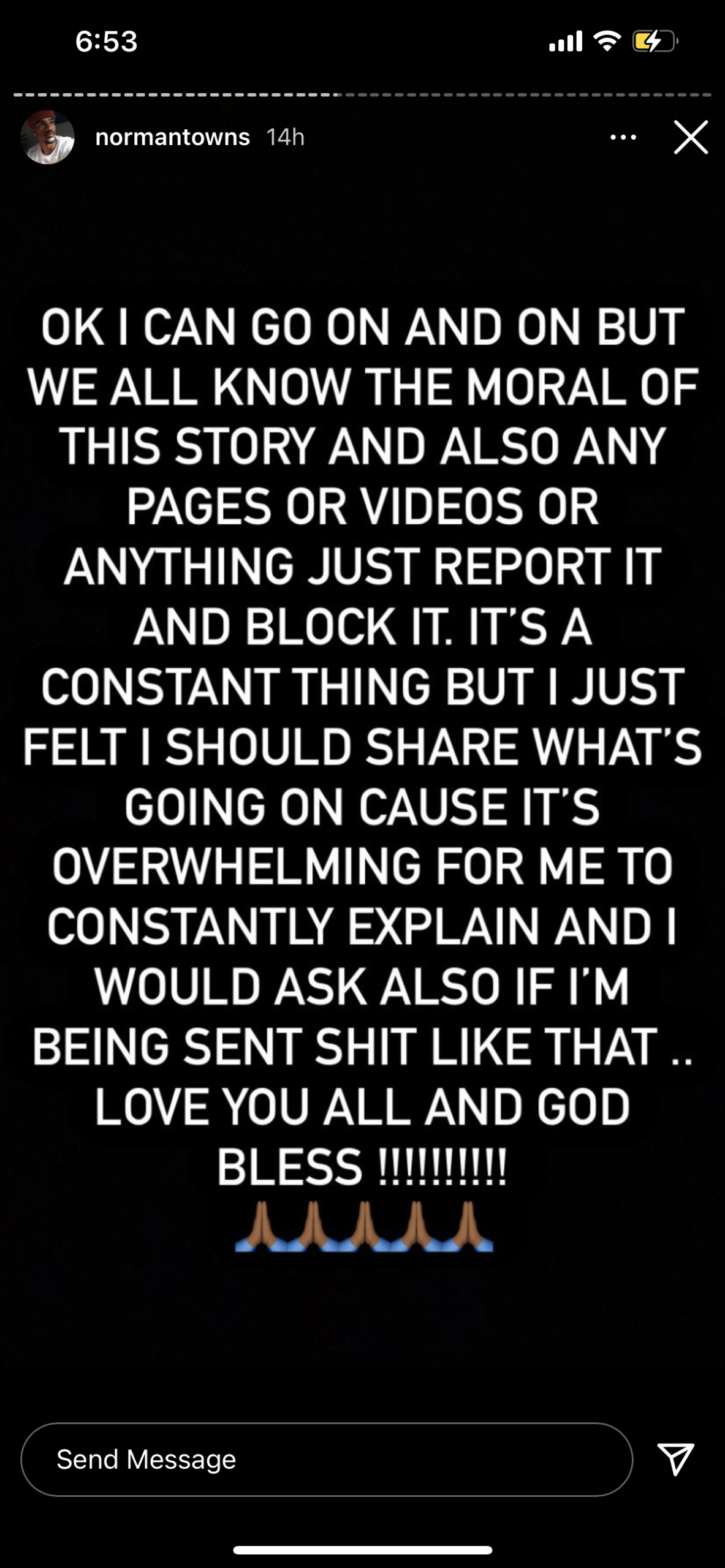Open normantowns profile from the avatar
Screen dimensions: 725x1568
click(x=47, y=137)
